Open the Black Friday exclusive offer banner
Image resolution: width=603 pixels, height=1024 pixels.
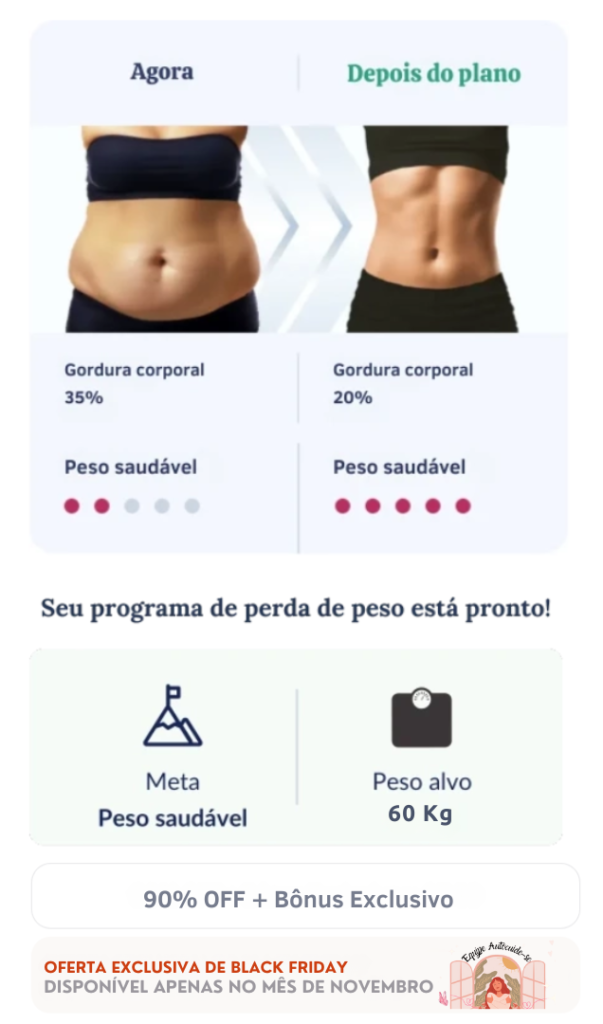304,976
